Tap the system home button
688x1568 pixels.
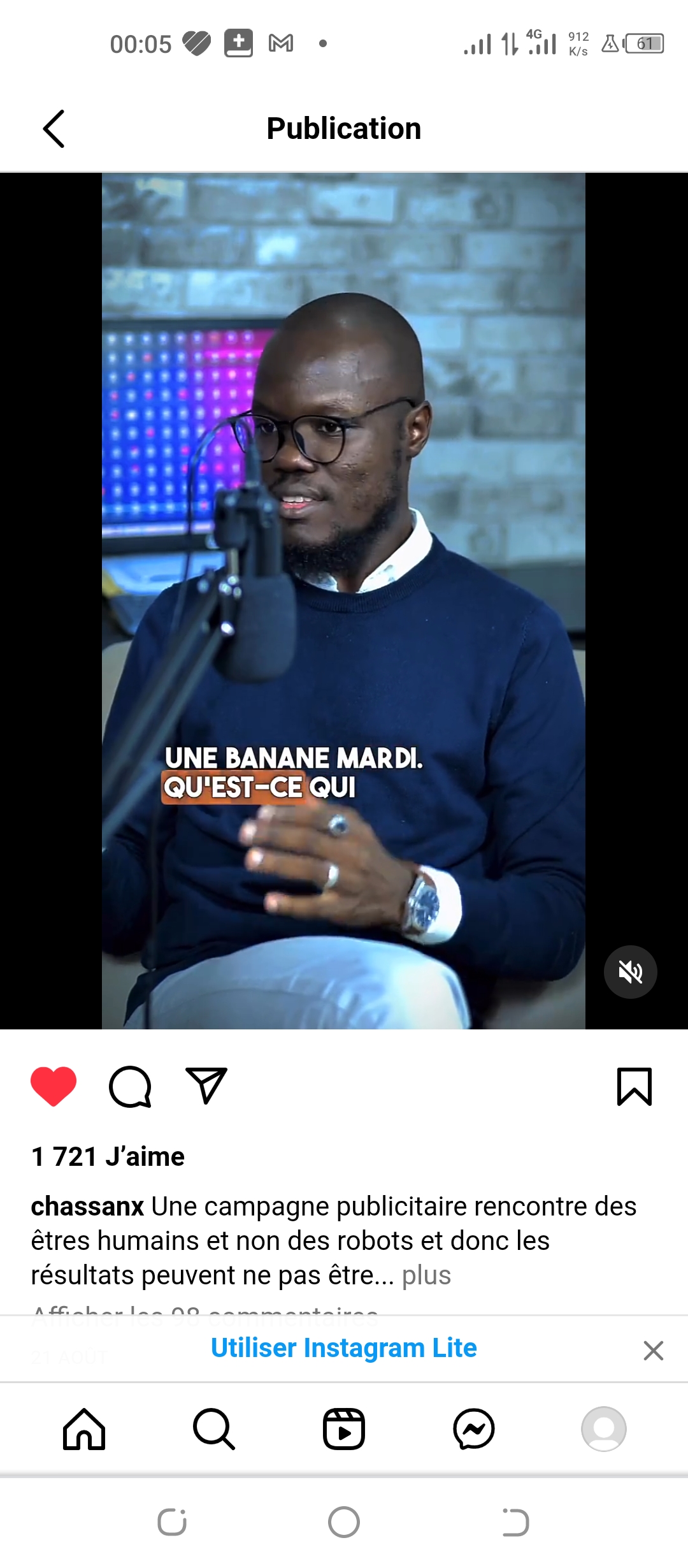pos(344,1523)
